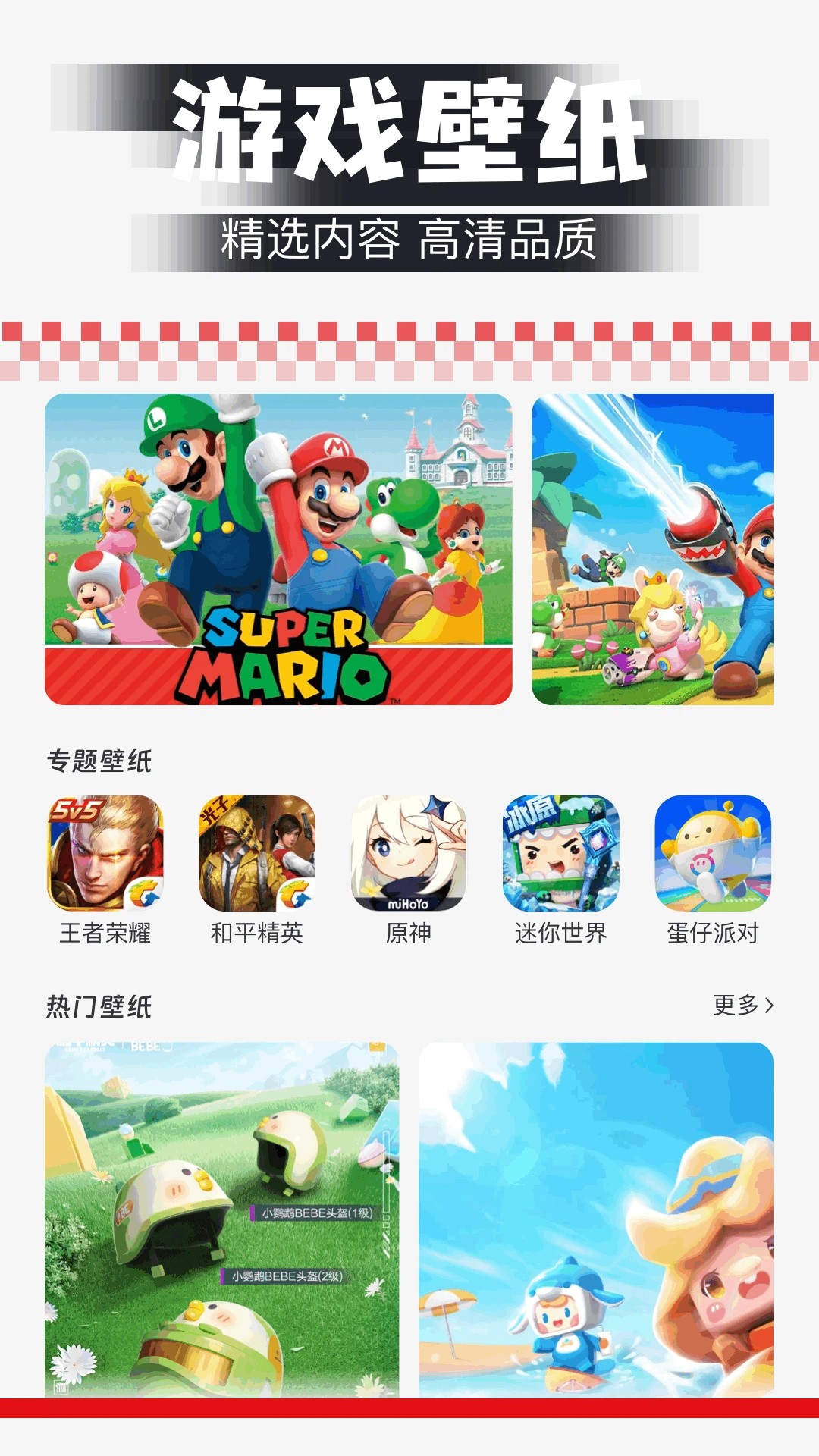Viewport: 819px width, 1456px height.
Task: Expand more items via the chevron arrow
Action: point(768,1005)
